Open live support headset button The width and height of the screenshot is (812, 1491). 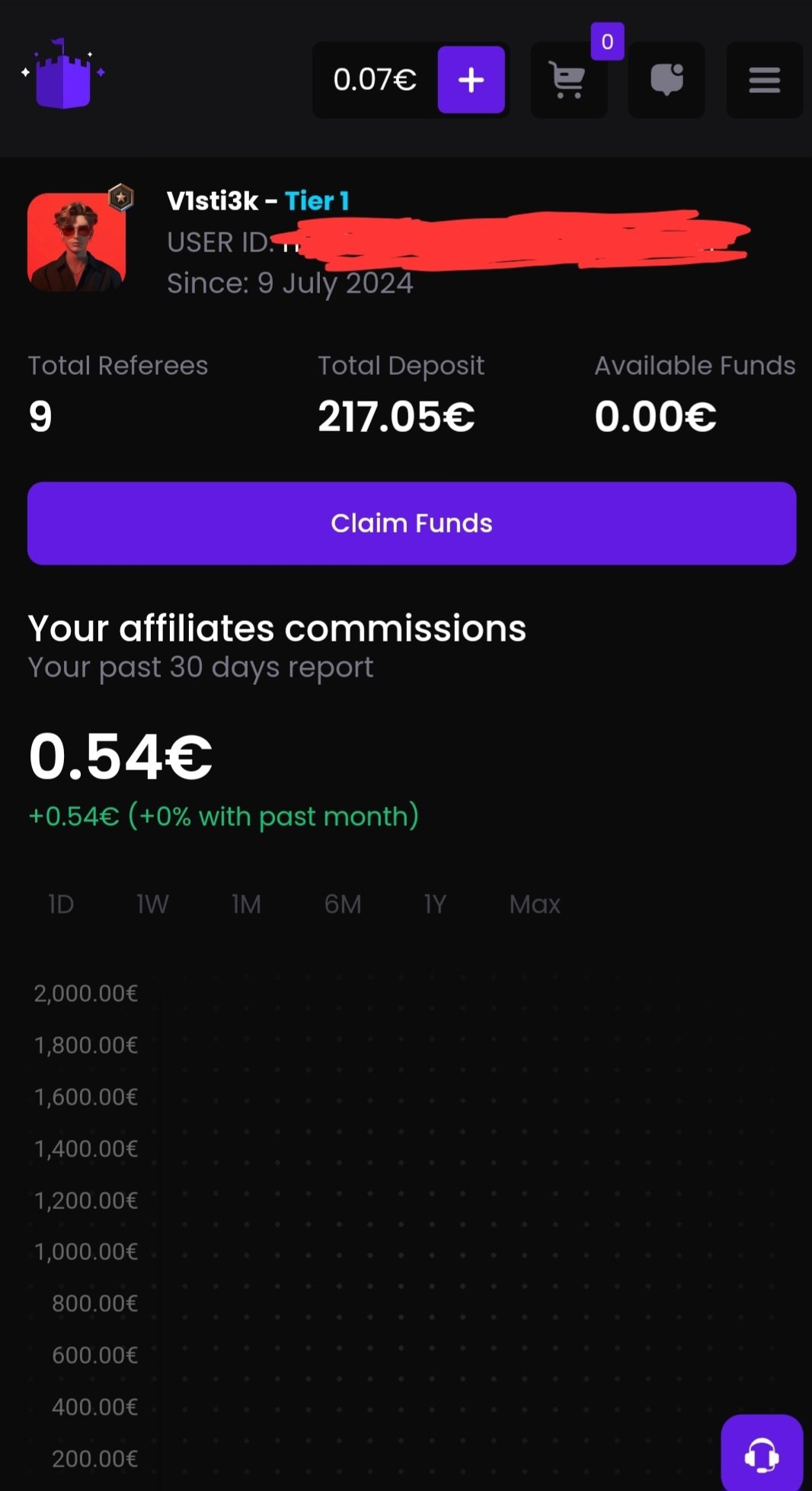click(761, 1454)
